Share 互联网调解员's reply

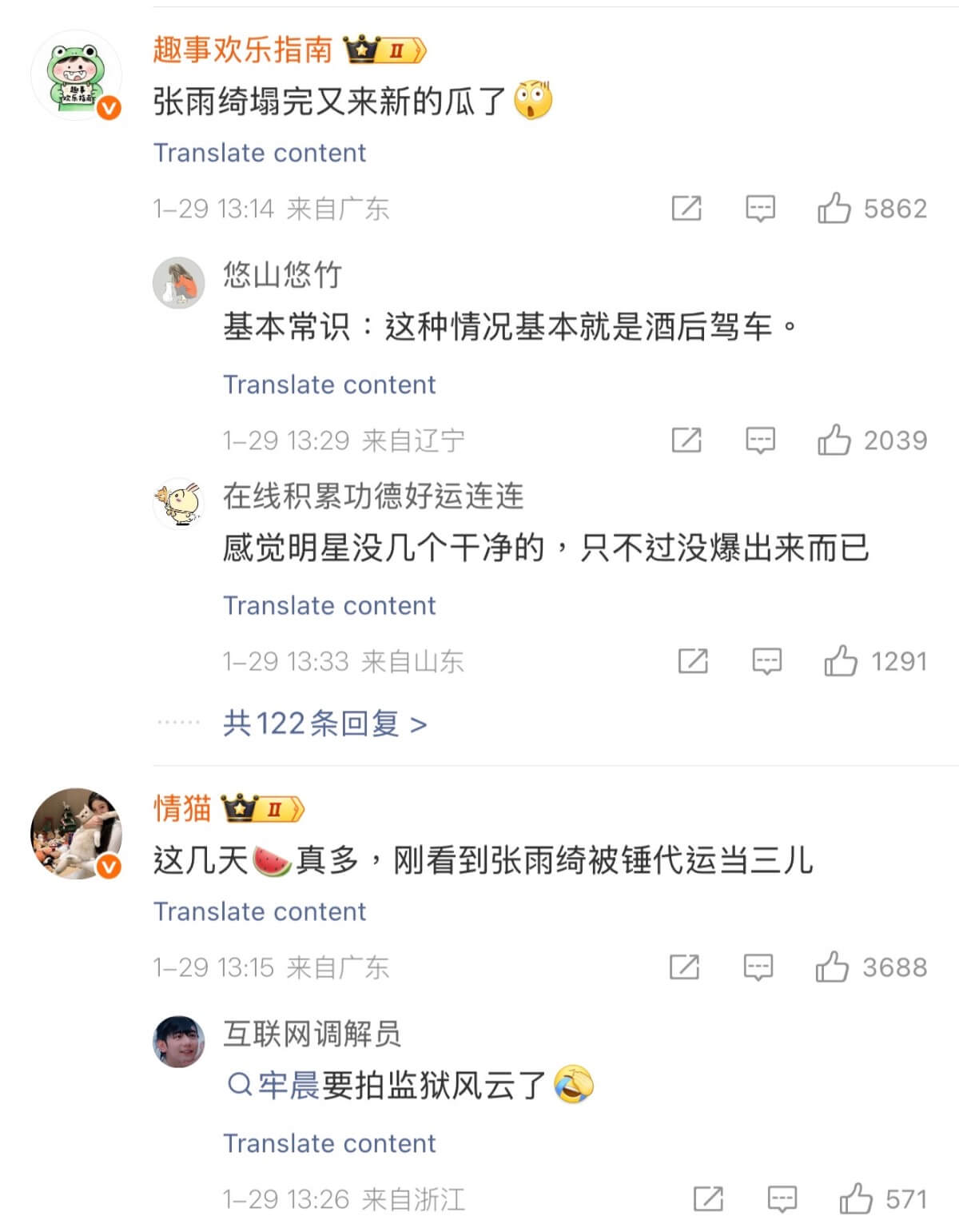coord(708,1198)
